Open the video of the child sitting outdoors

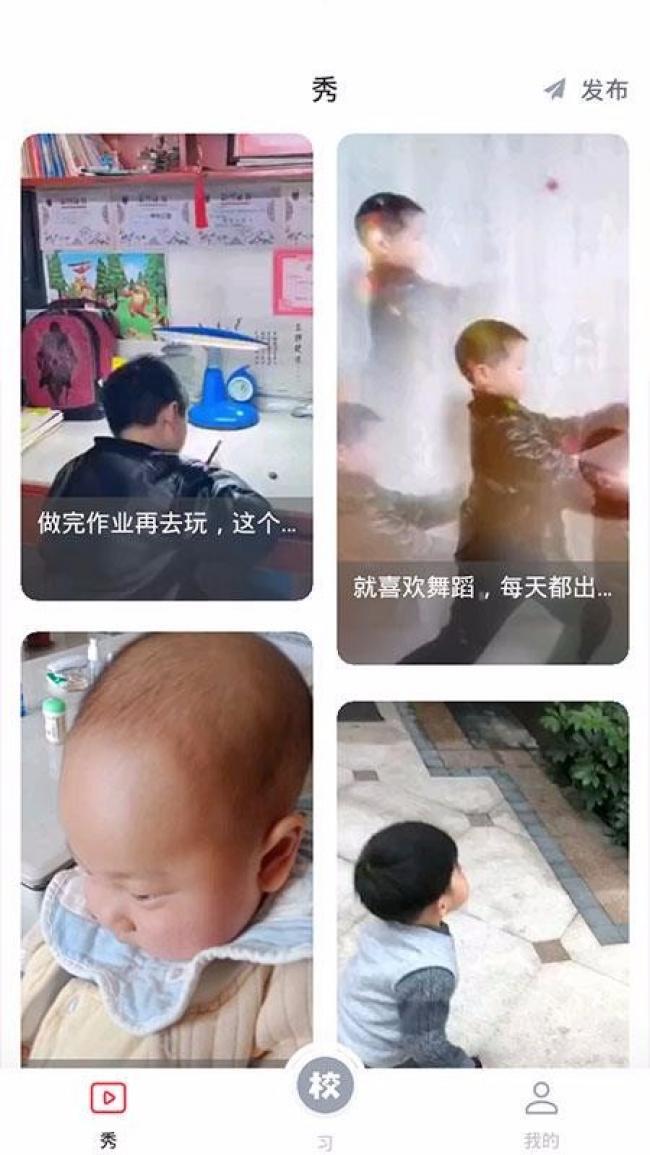(482, 883)
